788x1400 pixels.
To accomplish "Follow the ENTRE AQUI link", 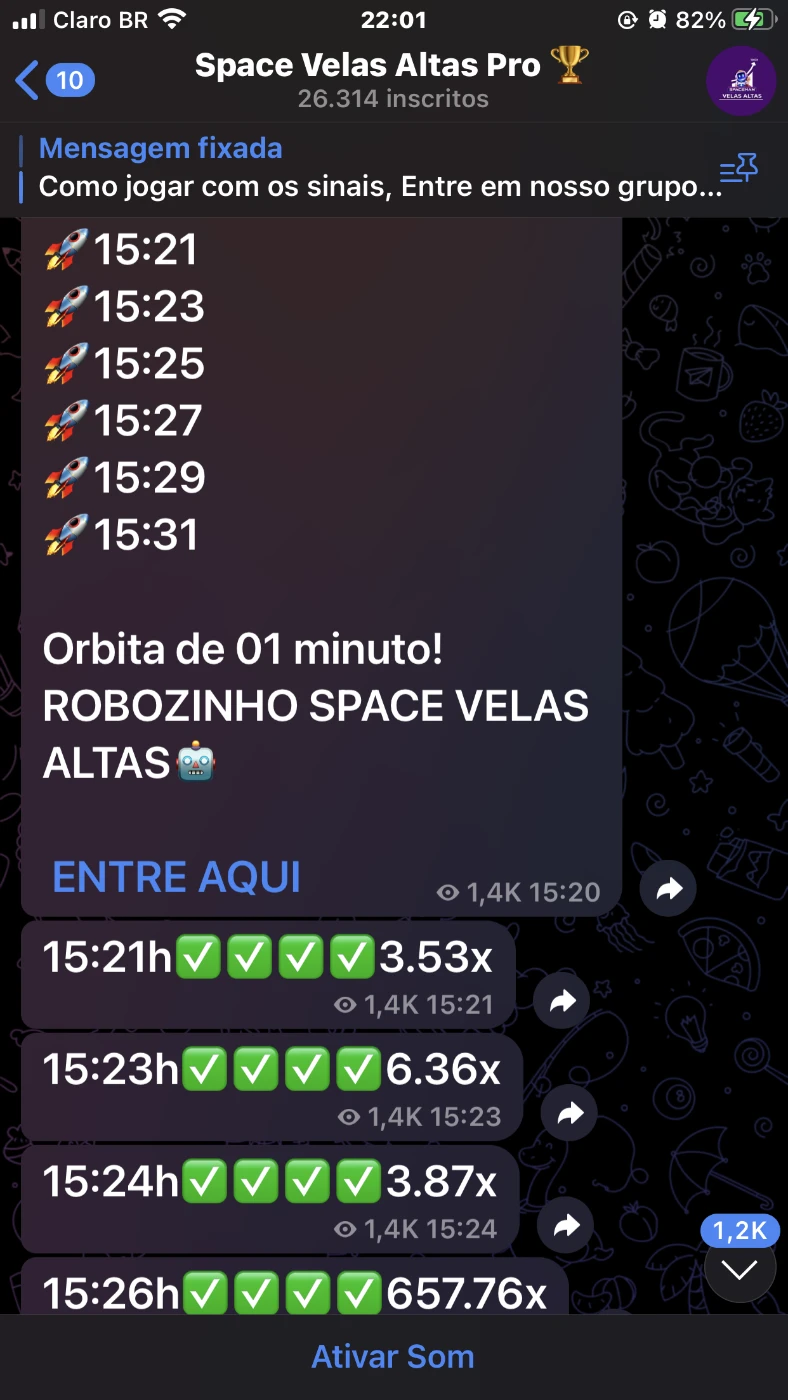I will (x=176, y=877).
